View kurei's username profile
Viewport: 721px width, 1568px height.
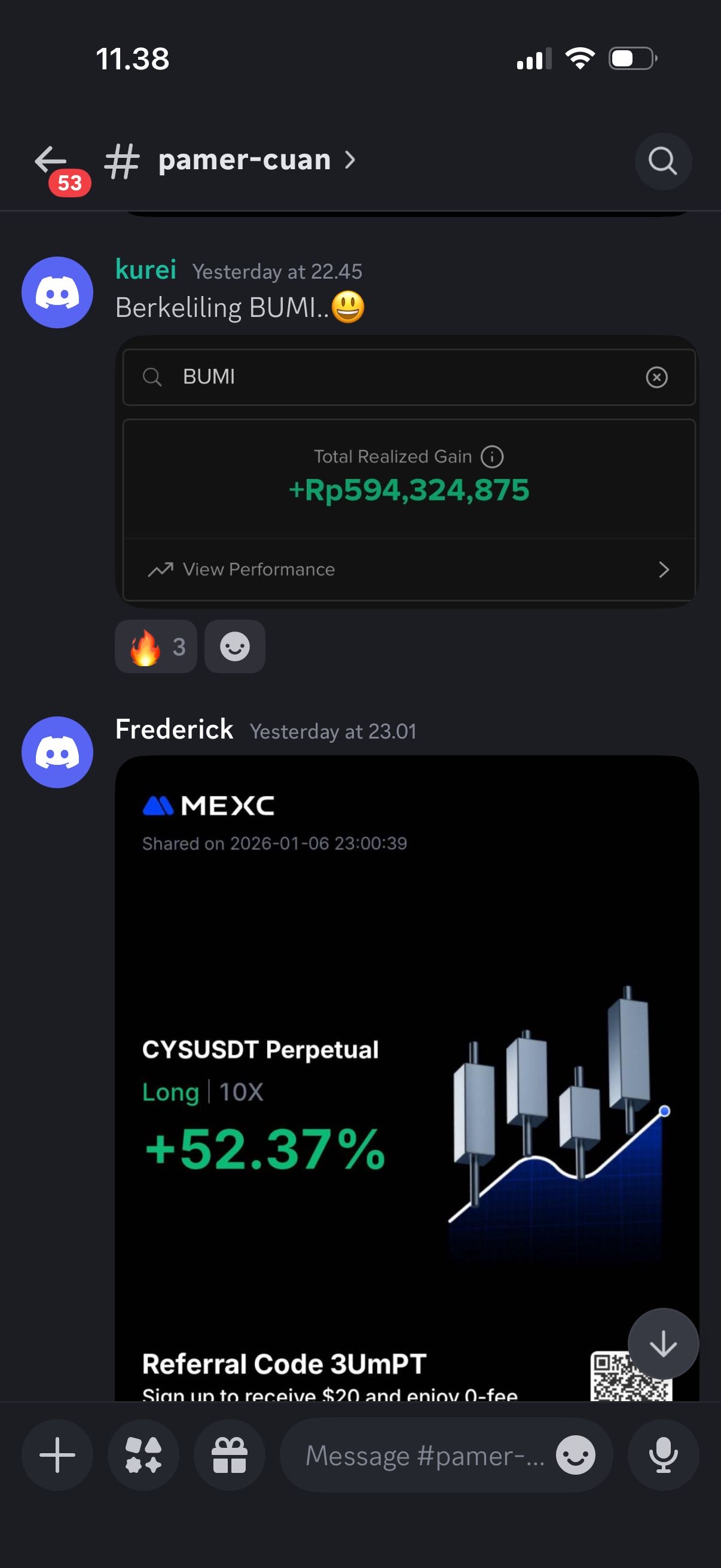pos(146,270)
